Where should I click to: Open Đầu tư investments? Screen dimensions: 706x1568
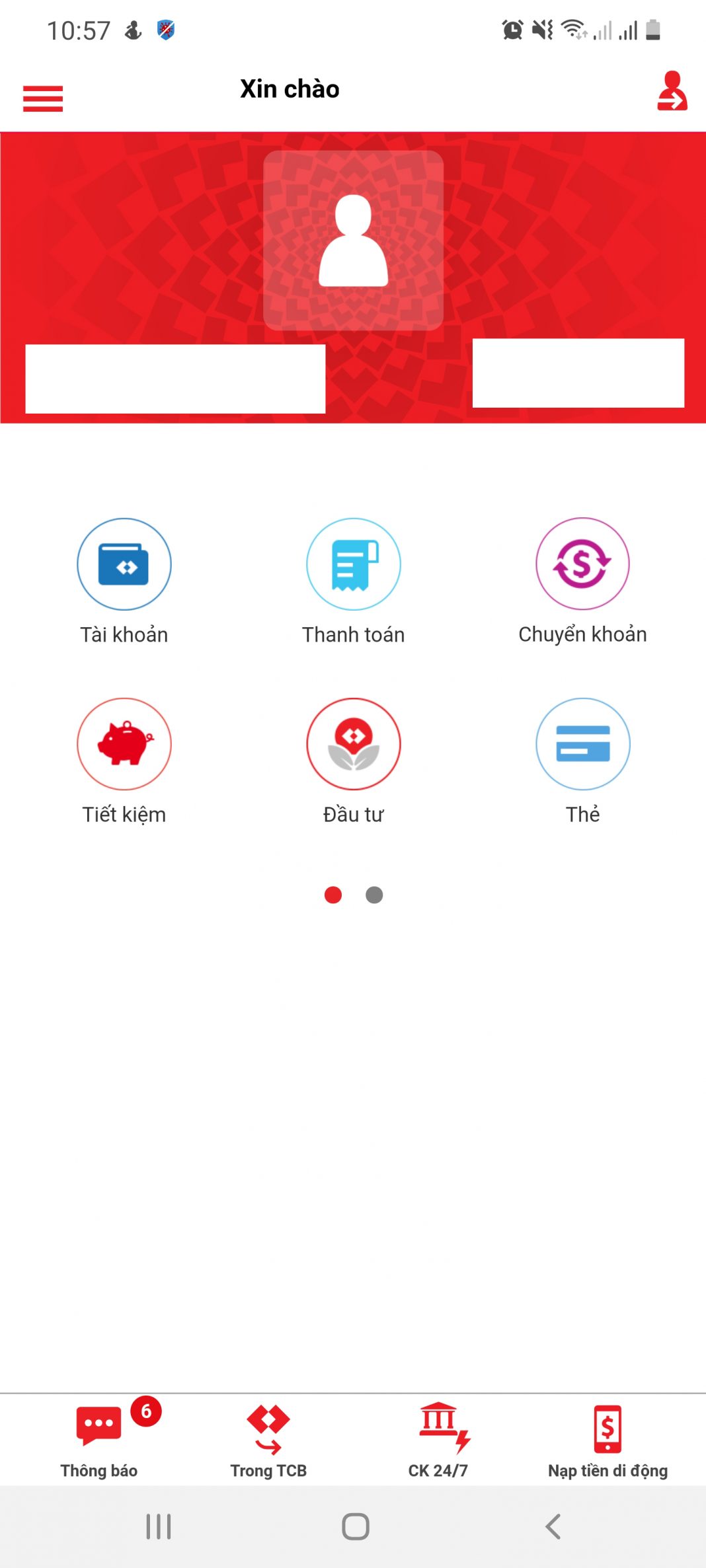353,744
